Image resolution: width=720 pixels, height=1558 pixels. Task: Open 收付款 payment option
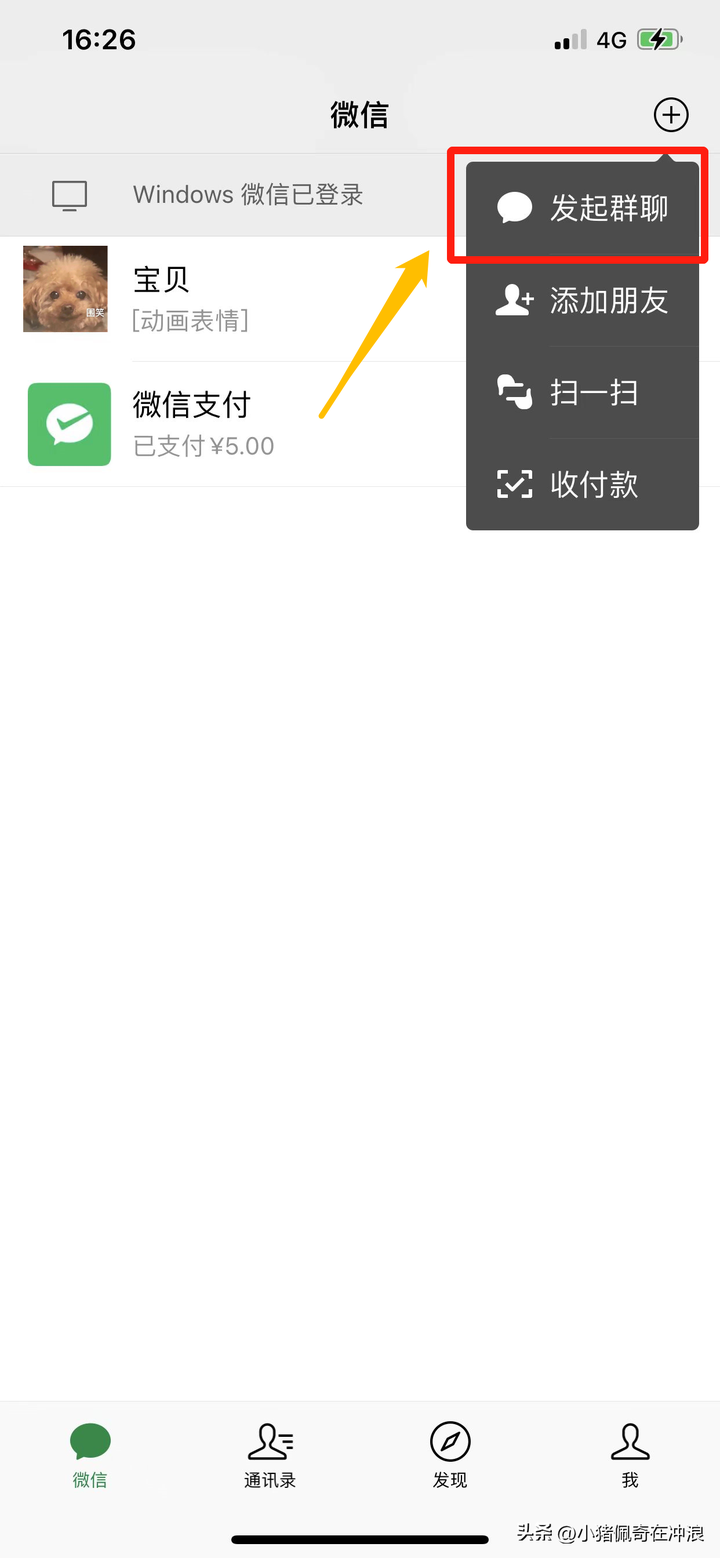(x=582, y=485)
